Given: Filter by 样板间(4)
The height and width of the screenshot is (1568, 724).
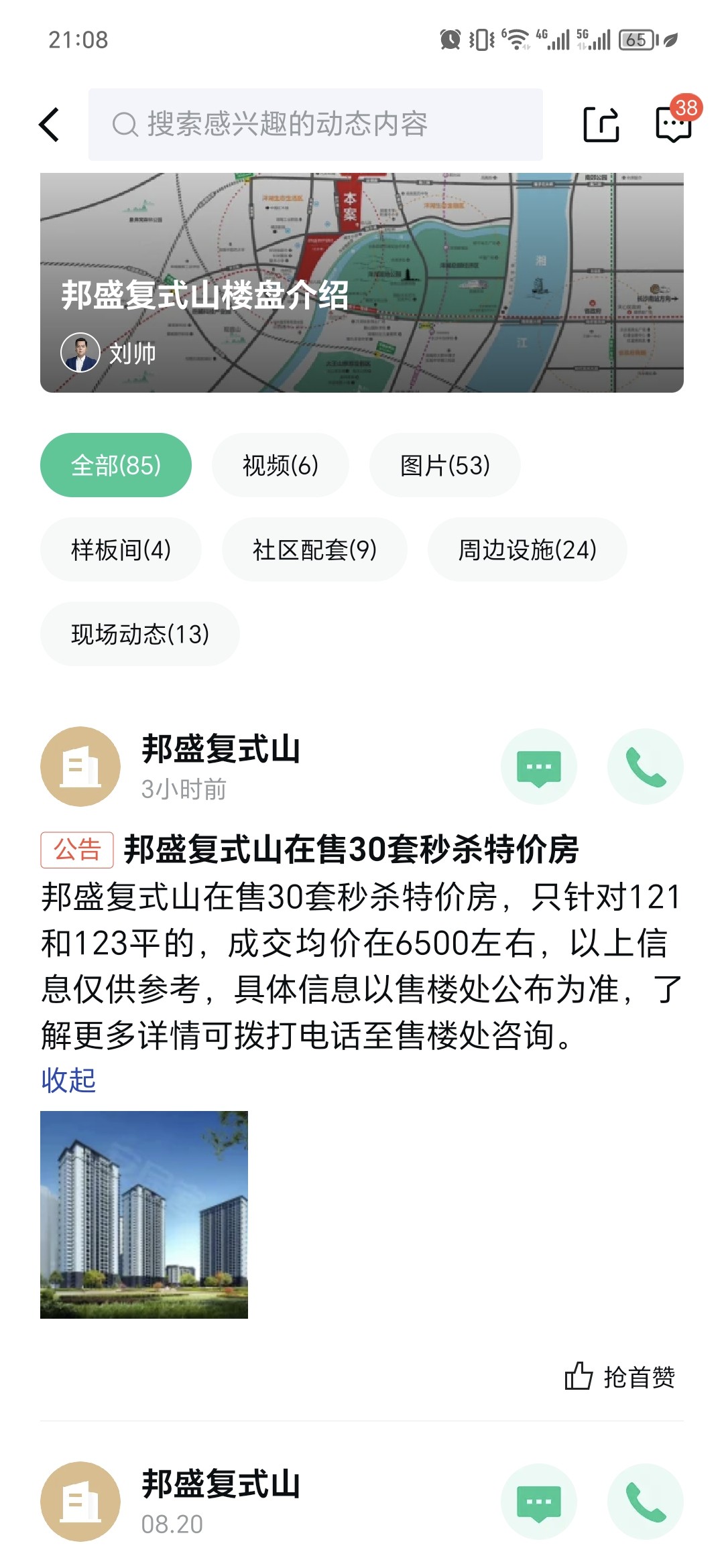Looking at the screenshot, I should point(121,549).
